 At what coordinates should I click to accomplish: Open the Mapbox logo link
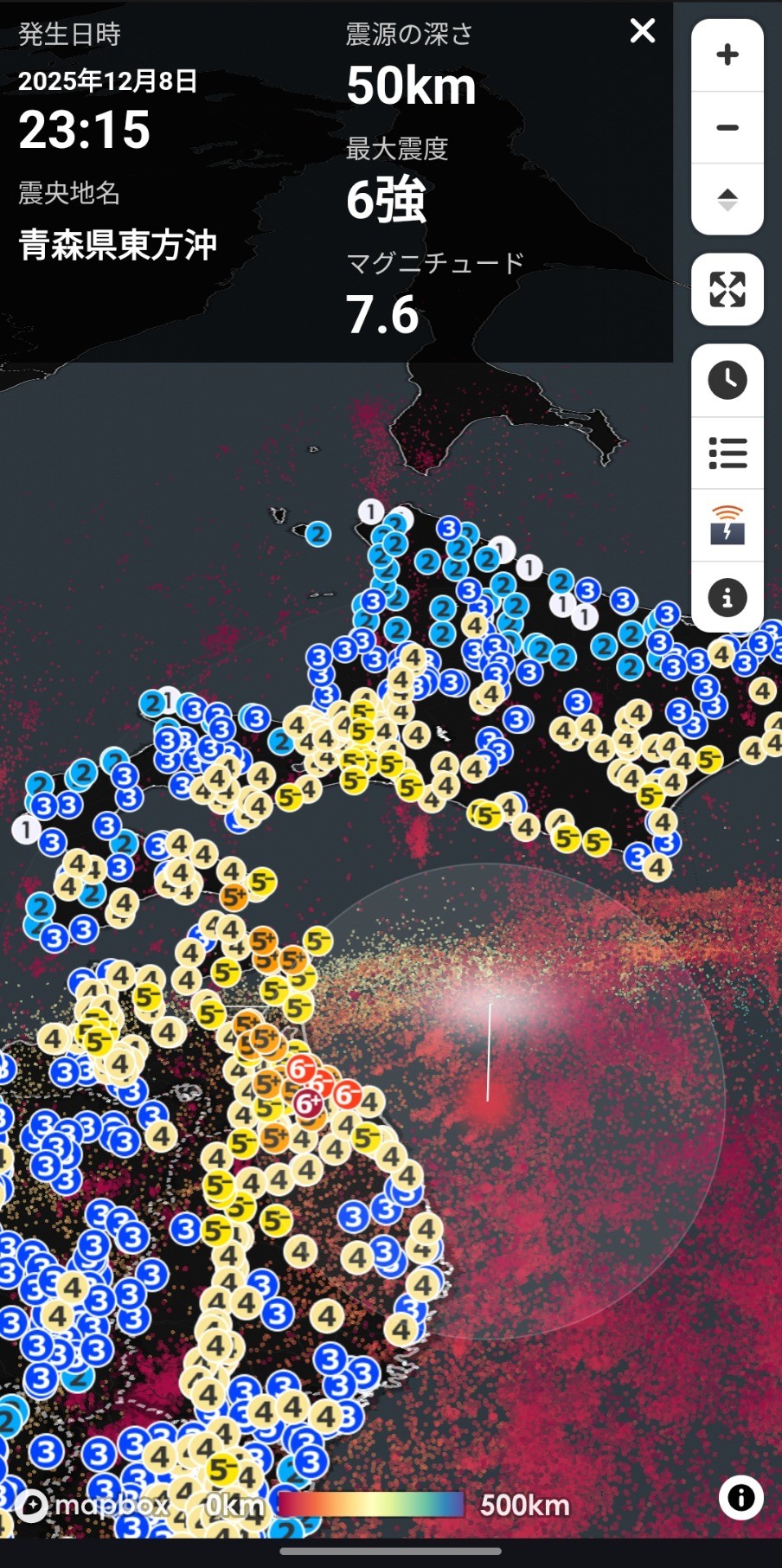tap(92, 1506)
